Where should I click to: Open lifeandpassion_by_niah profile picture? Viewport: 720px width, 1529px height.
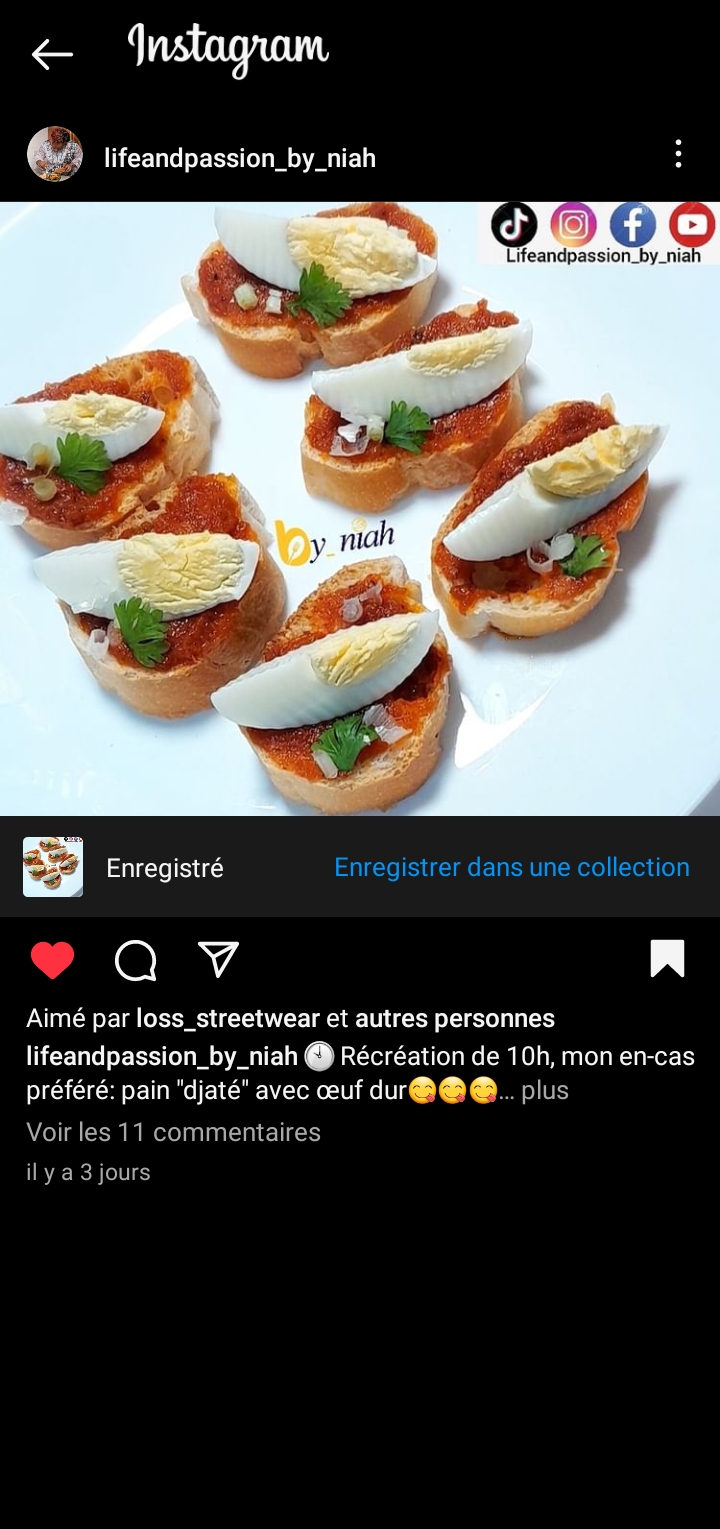coord(55,155)
